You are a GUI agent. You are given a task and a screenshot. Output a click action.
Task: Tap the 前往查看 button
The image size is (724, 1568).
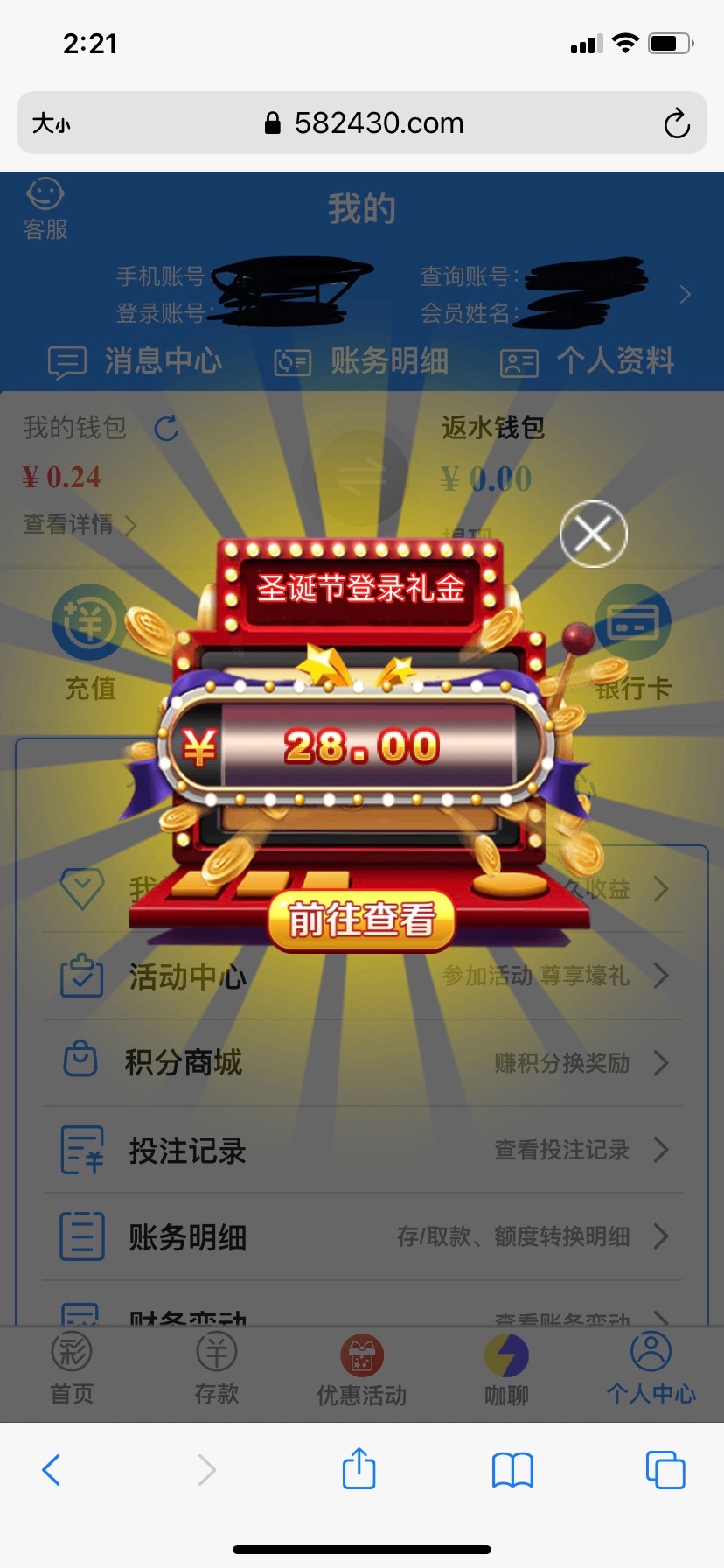tap(361, 920)
